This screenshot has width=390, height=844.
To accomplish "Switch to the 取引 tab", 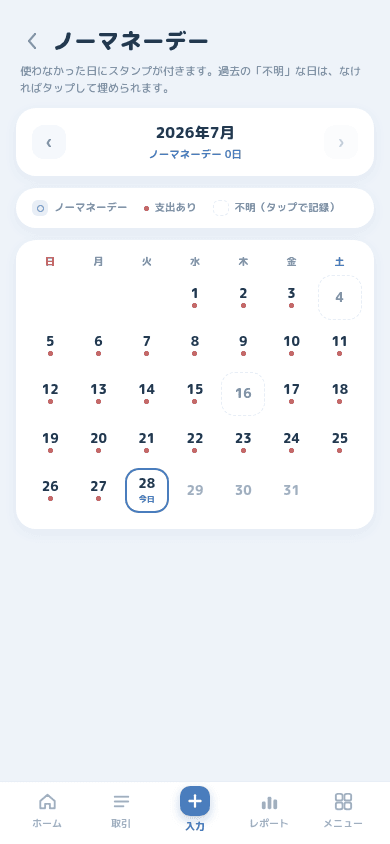I will pyautogui.click(x=121, y=811).
